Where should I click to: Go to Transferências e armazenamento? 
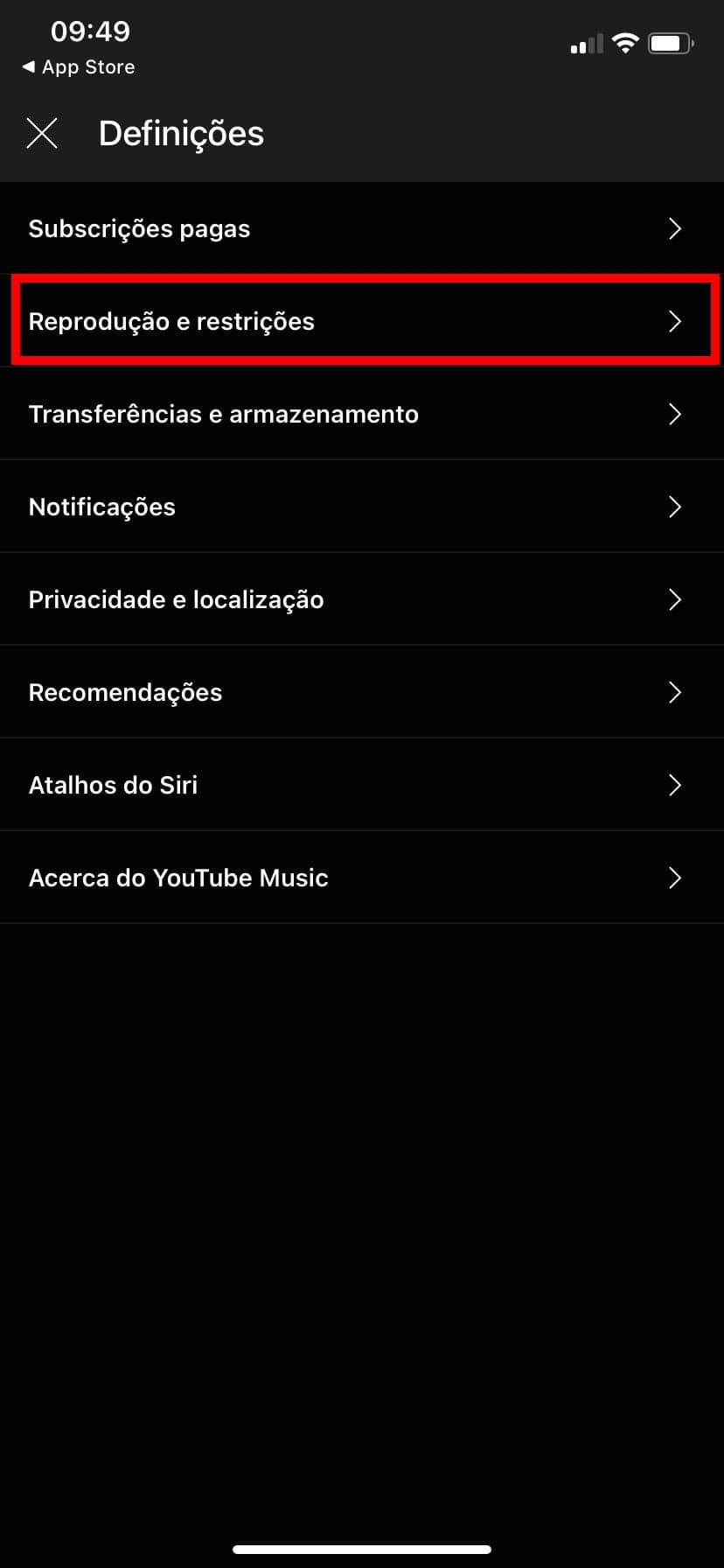(x=362, y=414)
